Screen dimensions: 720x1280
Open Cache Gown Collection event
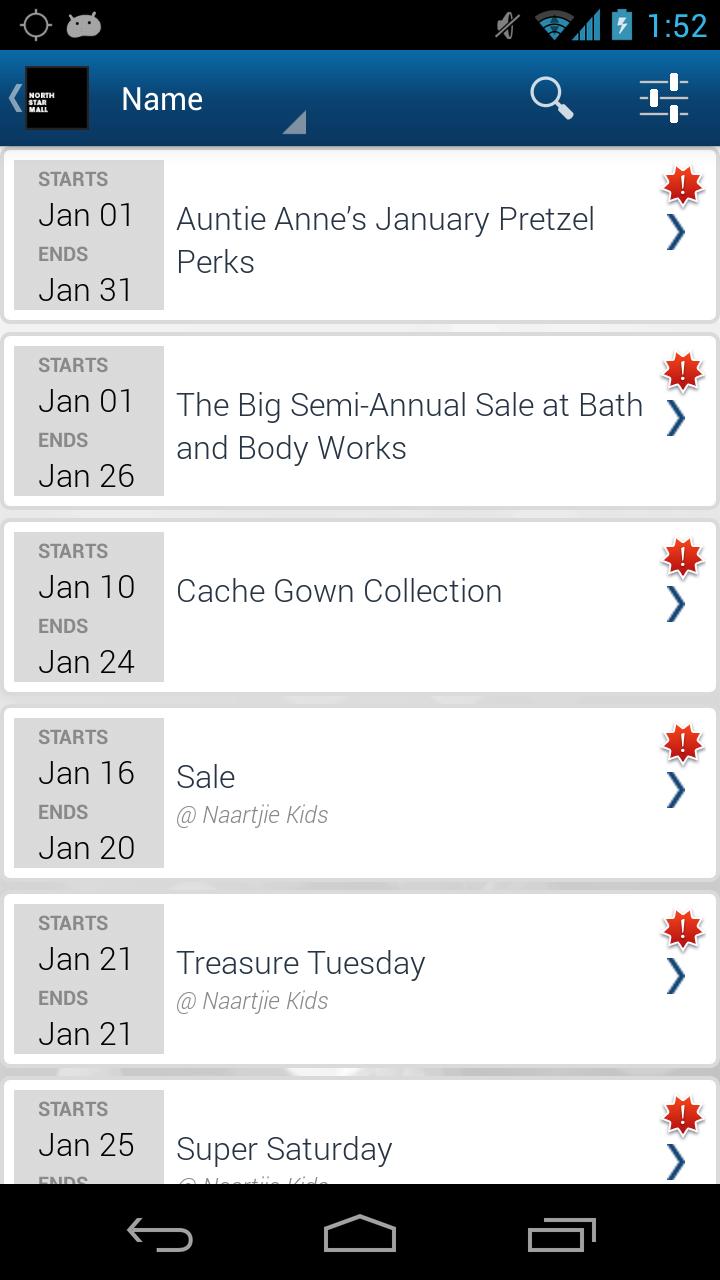click(x=360, y=608)
